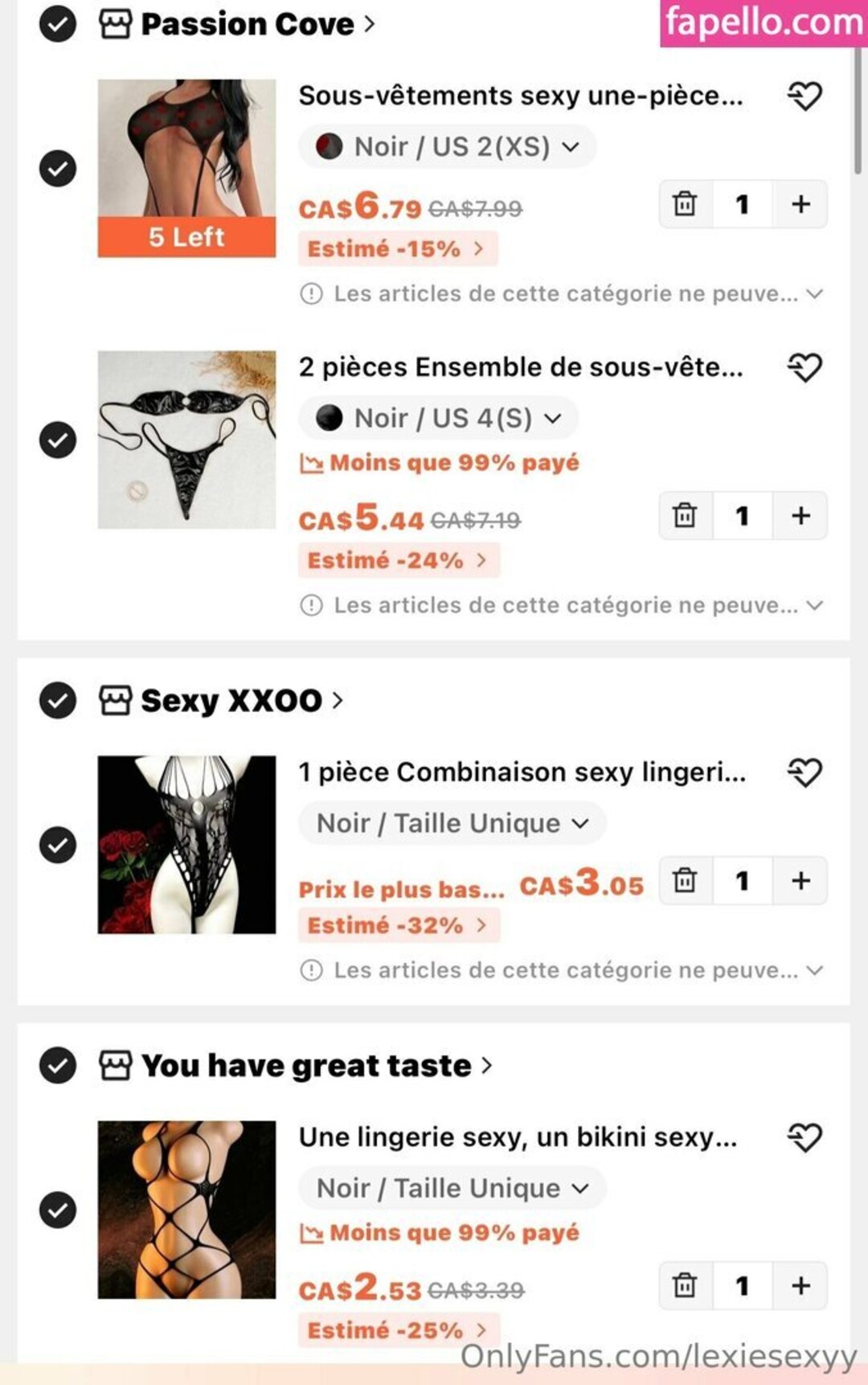
Task: Add 2 pièces Ensemble to wishlist
Action: (x=804, y=367)
